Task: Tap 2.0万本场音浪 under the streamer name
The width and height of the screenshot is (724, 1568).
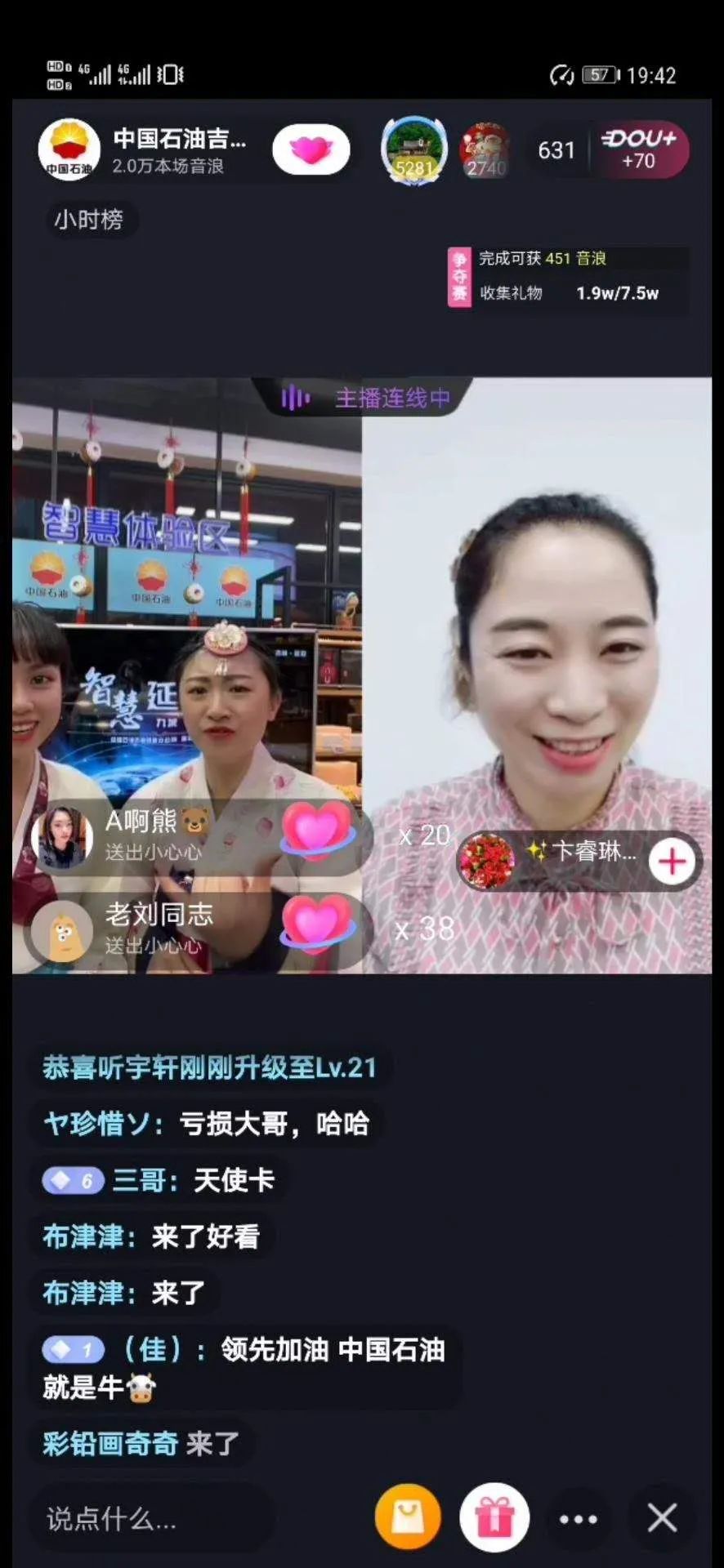Action: 168,167
